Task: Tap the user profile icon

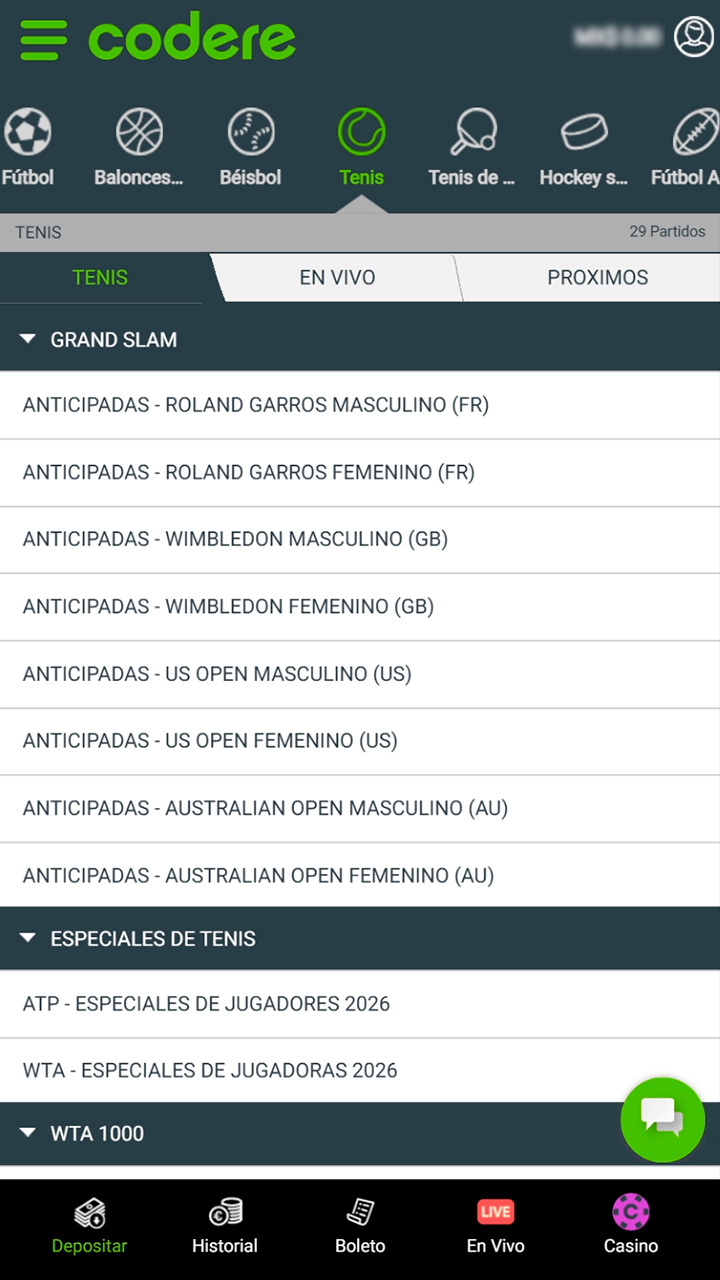Action: 693,37
